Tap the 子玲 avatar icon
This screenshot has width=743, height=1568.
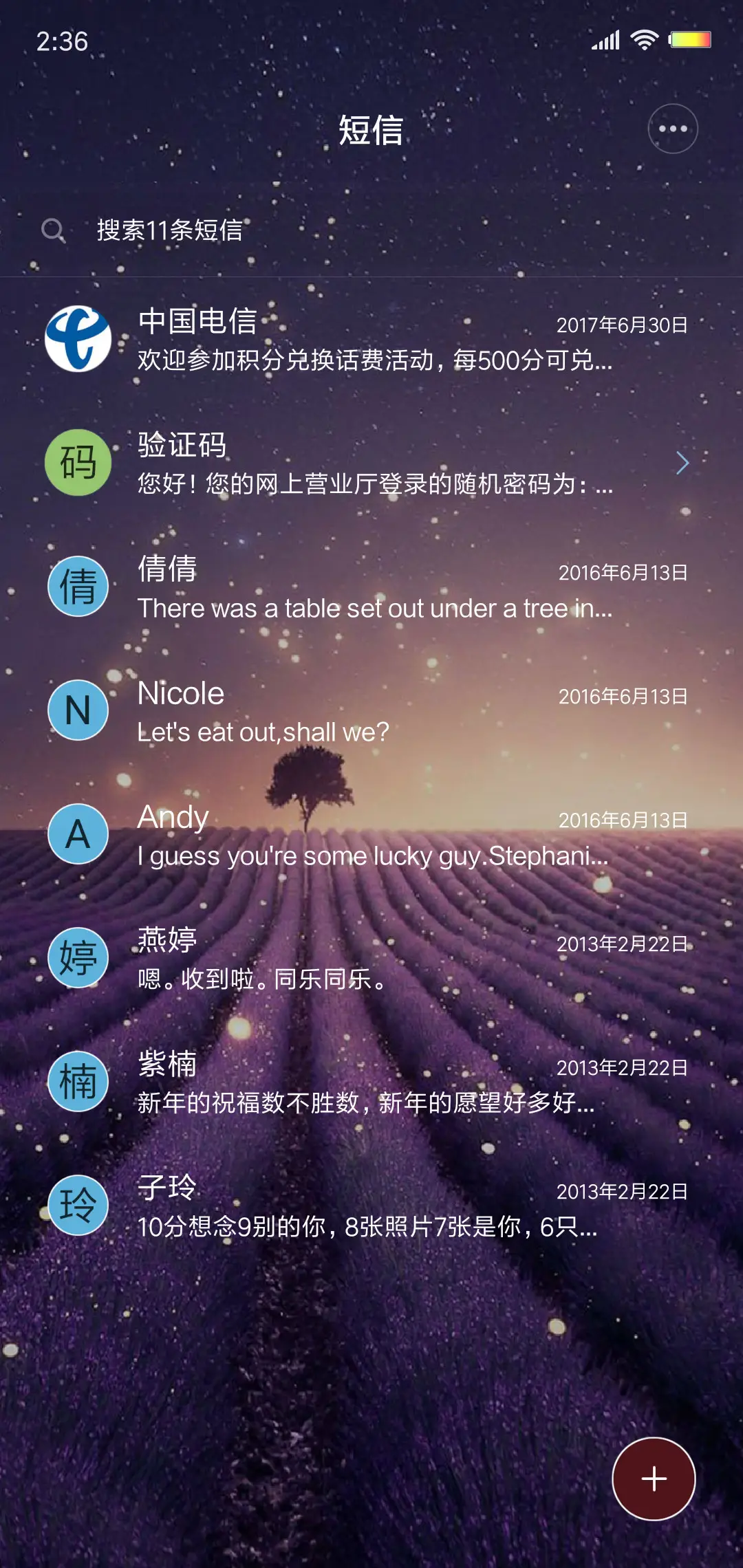pos(78,1205)
